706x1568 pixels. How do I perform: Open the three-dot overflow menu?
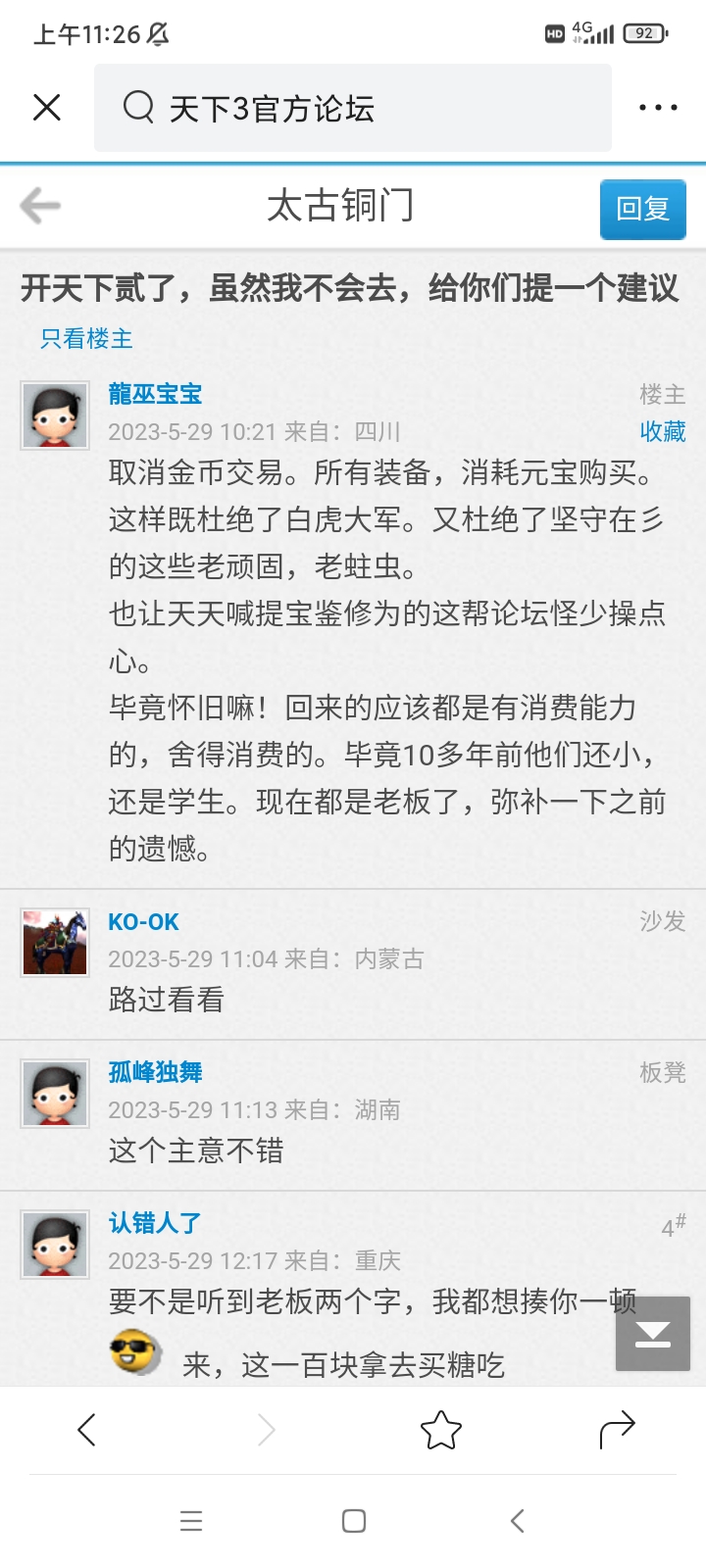658,108
